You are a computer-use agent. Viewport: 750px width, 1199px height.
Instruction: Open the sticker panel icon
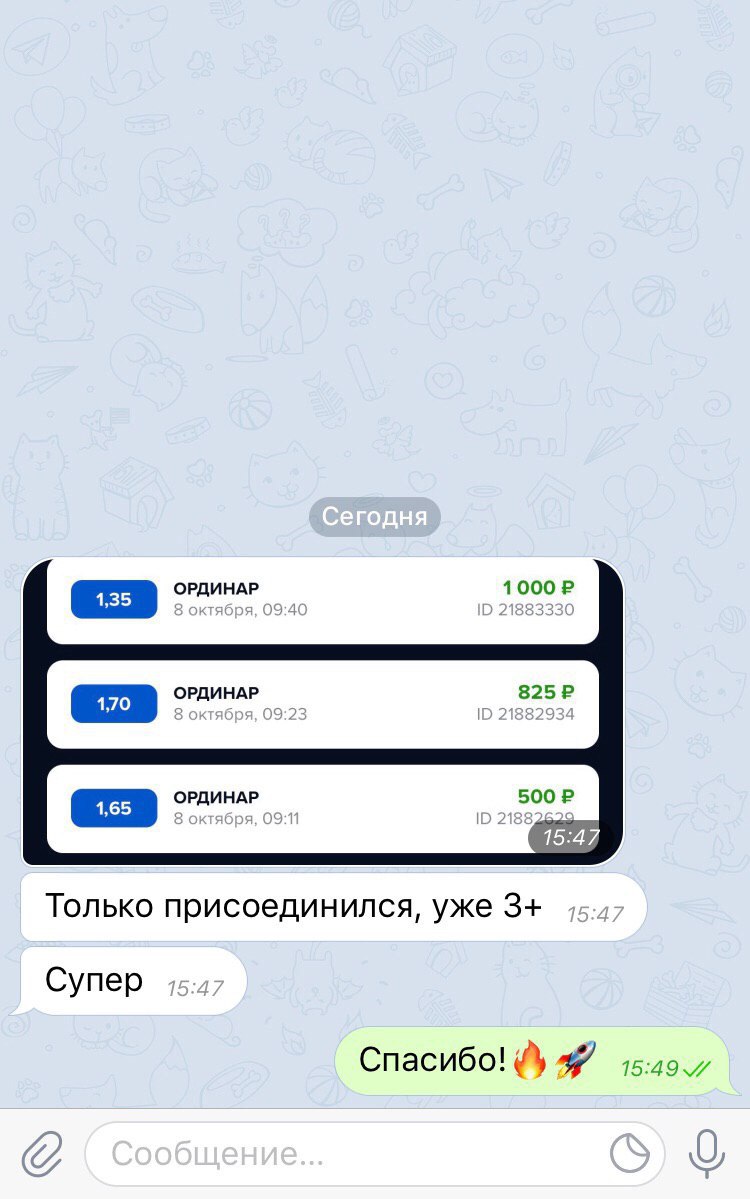(x=630, y=1154)
